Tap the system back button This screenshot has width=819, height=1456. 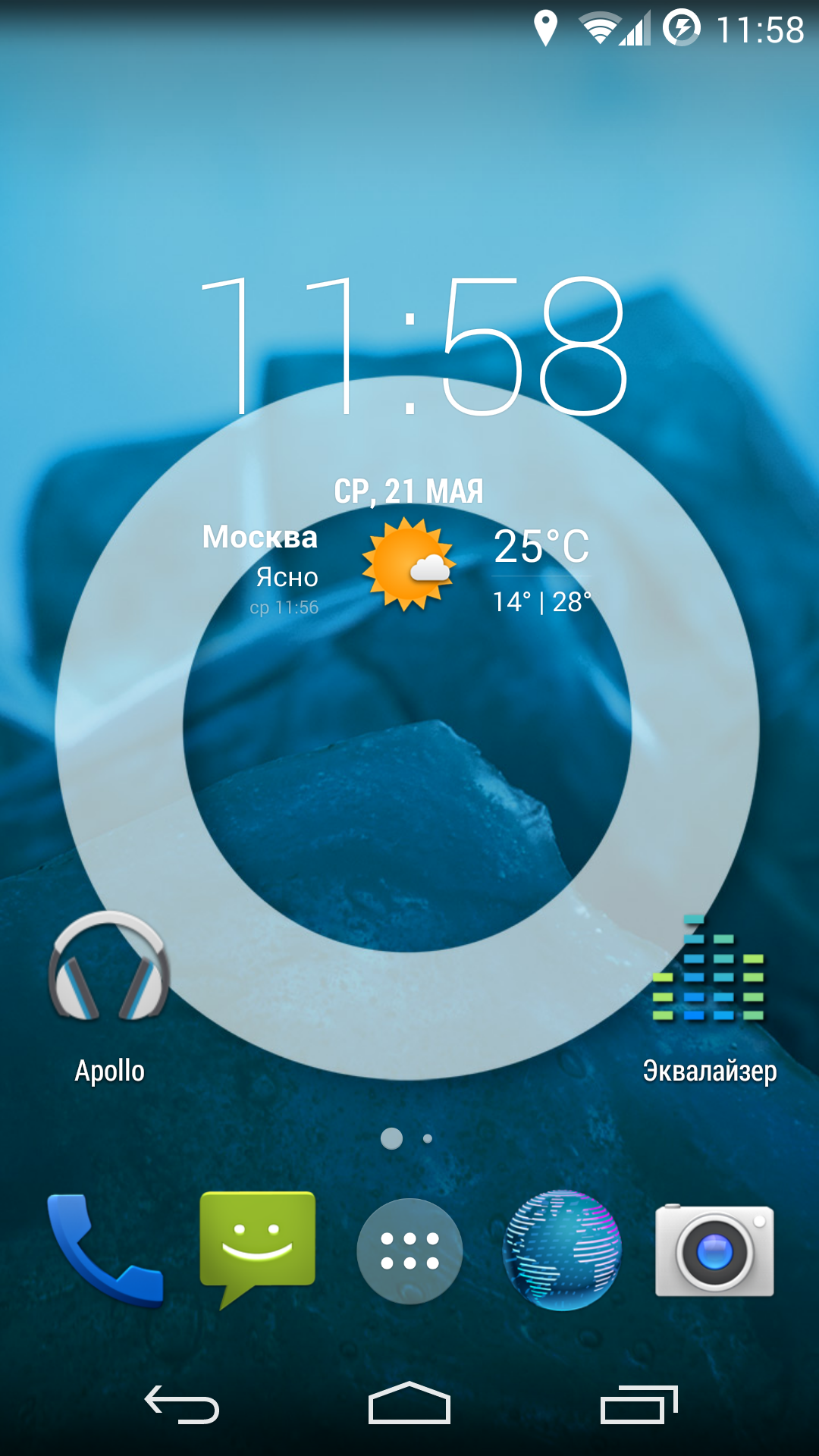click(182, 1404)
